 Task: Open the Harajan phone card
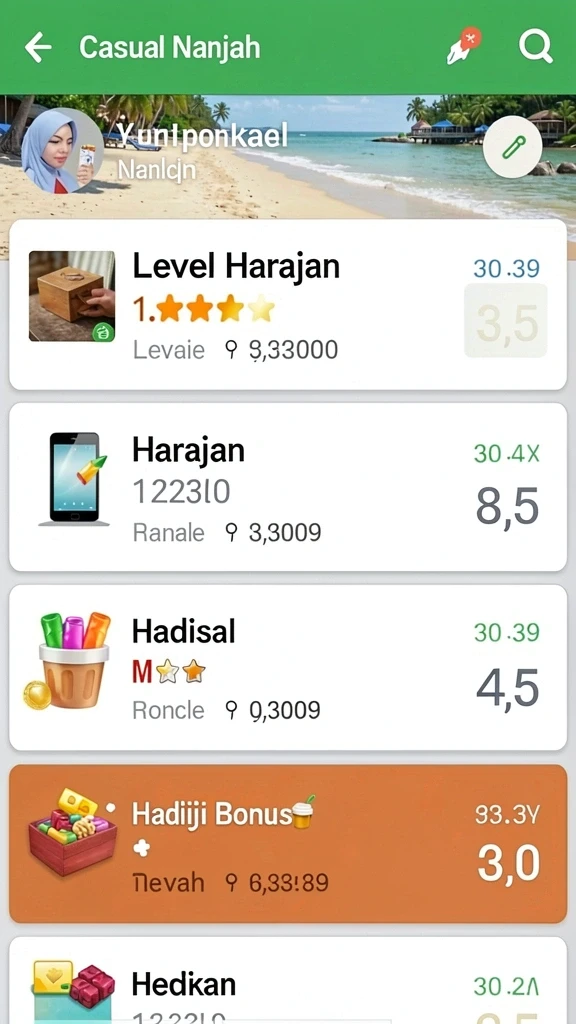[288, 487]
